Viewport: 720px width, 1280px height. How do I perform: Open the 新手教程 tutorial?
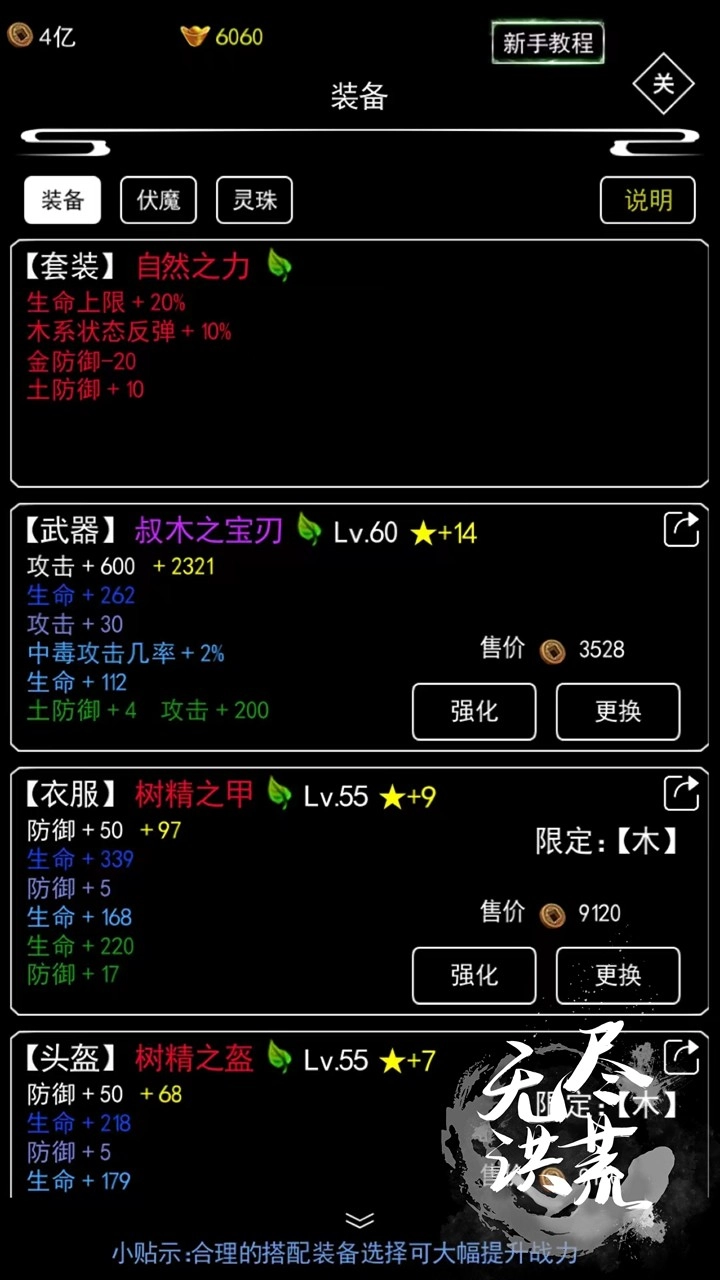(547, 43)
